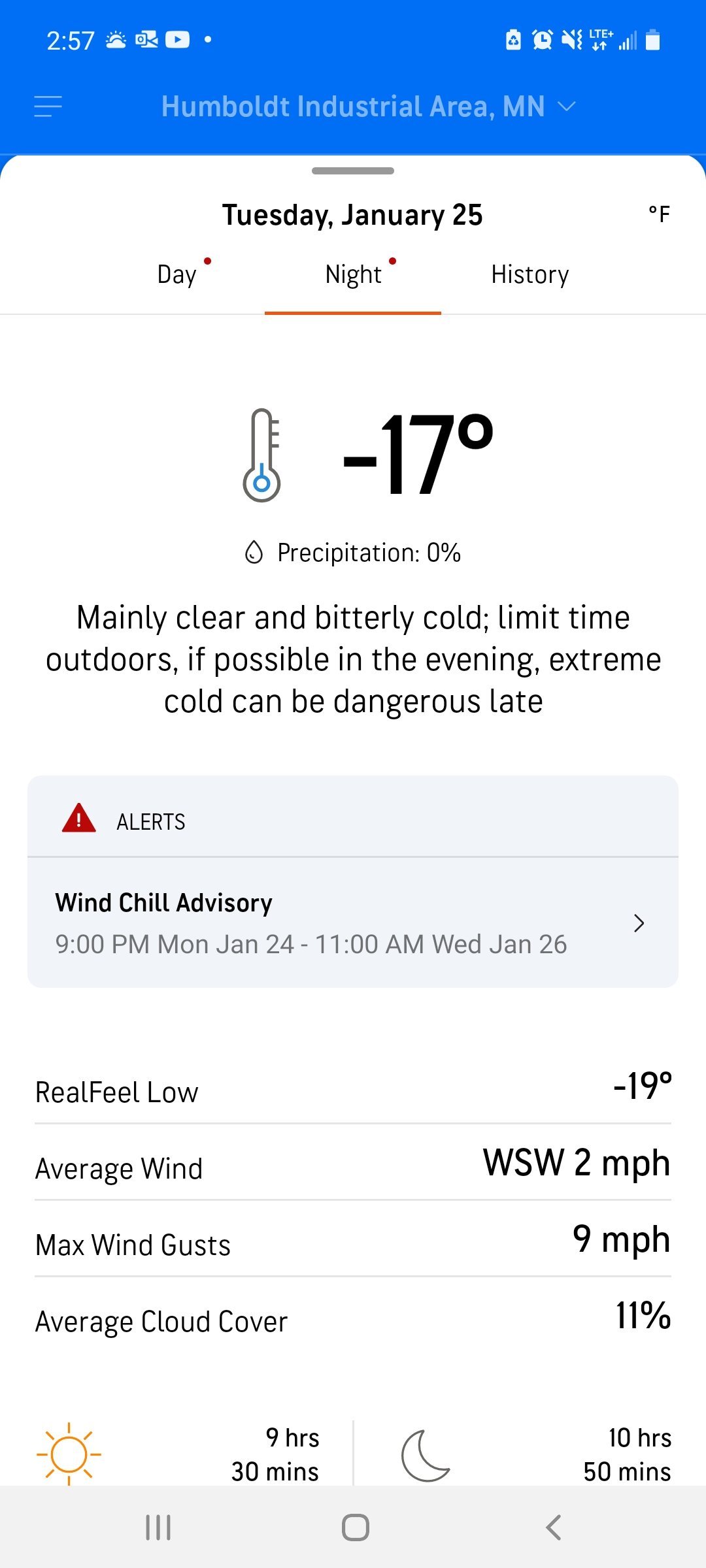Select the Night tab
Image resolution: width=706 pixels, height=1568 pixels.
point(353,274)
